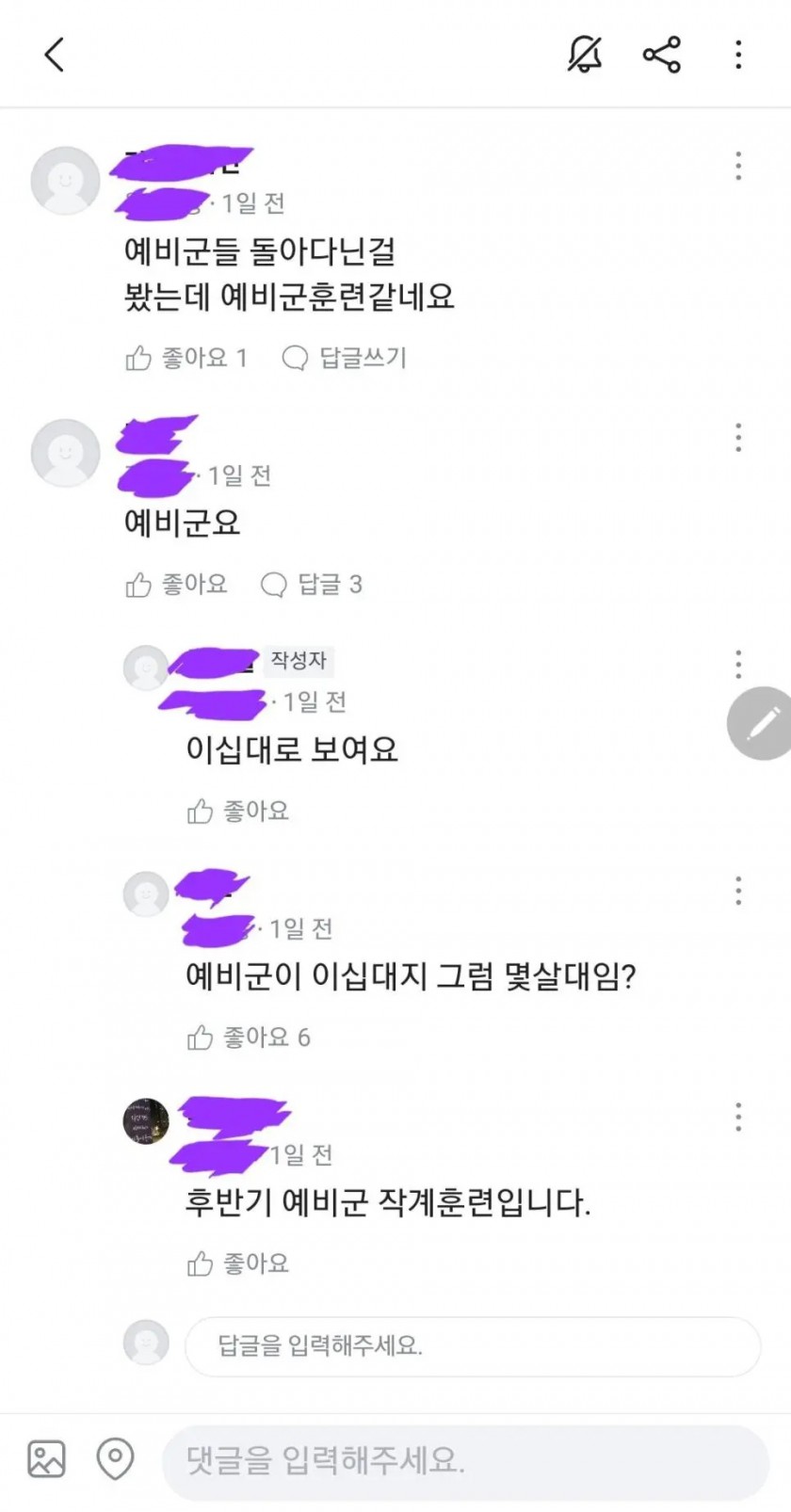Add a location pin to the comment
791x1512 pixels.
click(x=115, y=1459)
